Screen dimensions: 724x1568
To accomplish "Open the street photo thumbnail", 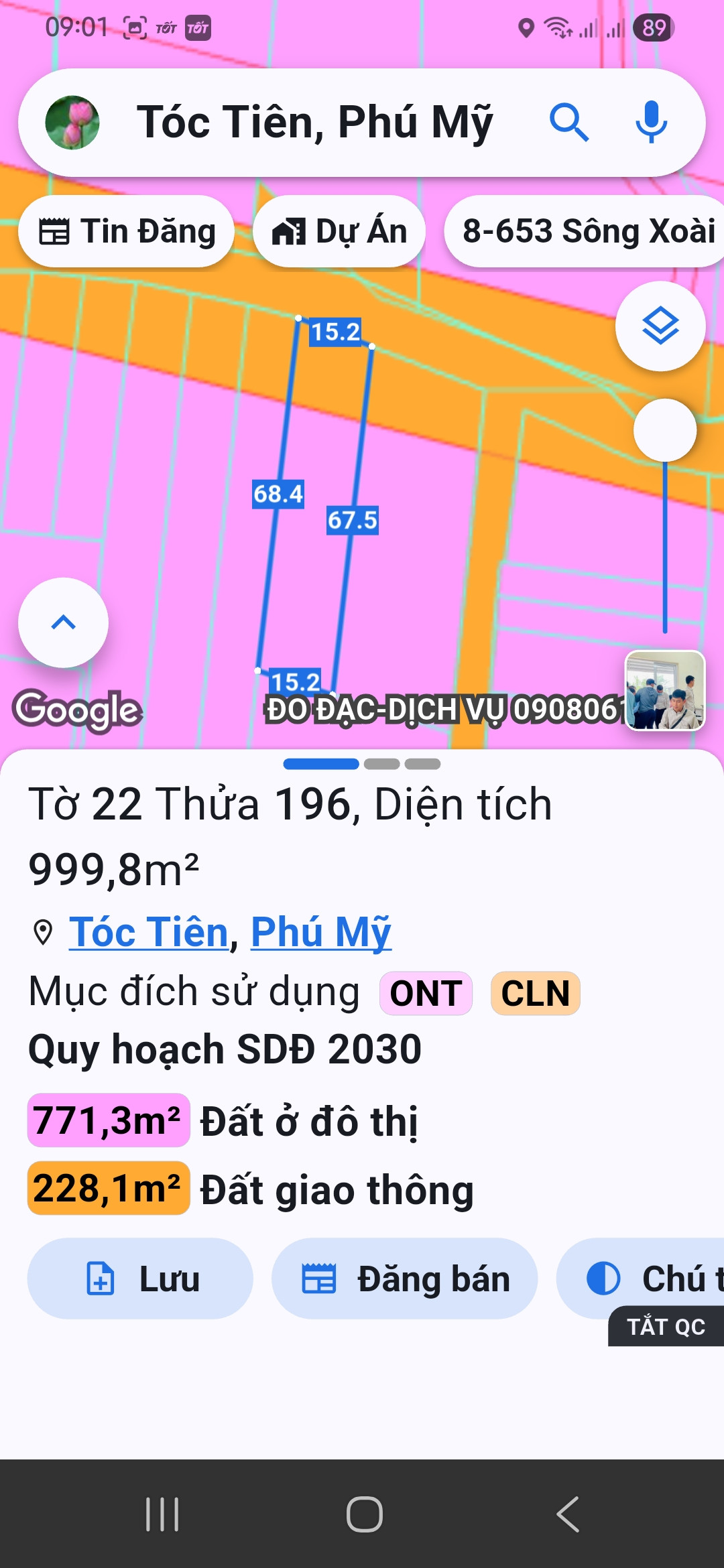I will tap(665, 690).
